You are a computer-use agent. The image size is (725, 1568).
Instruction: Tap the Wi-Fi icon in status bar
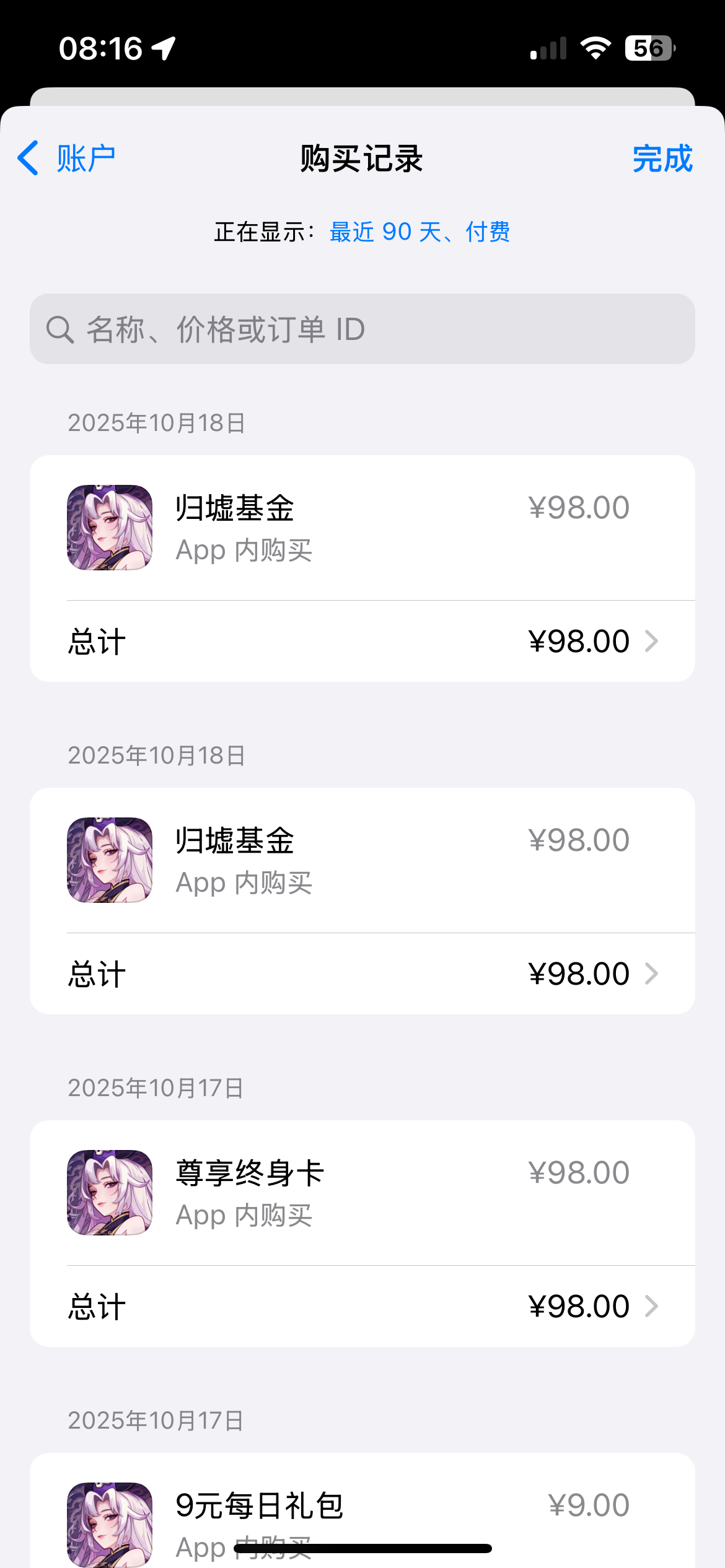click(595, 47)
